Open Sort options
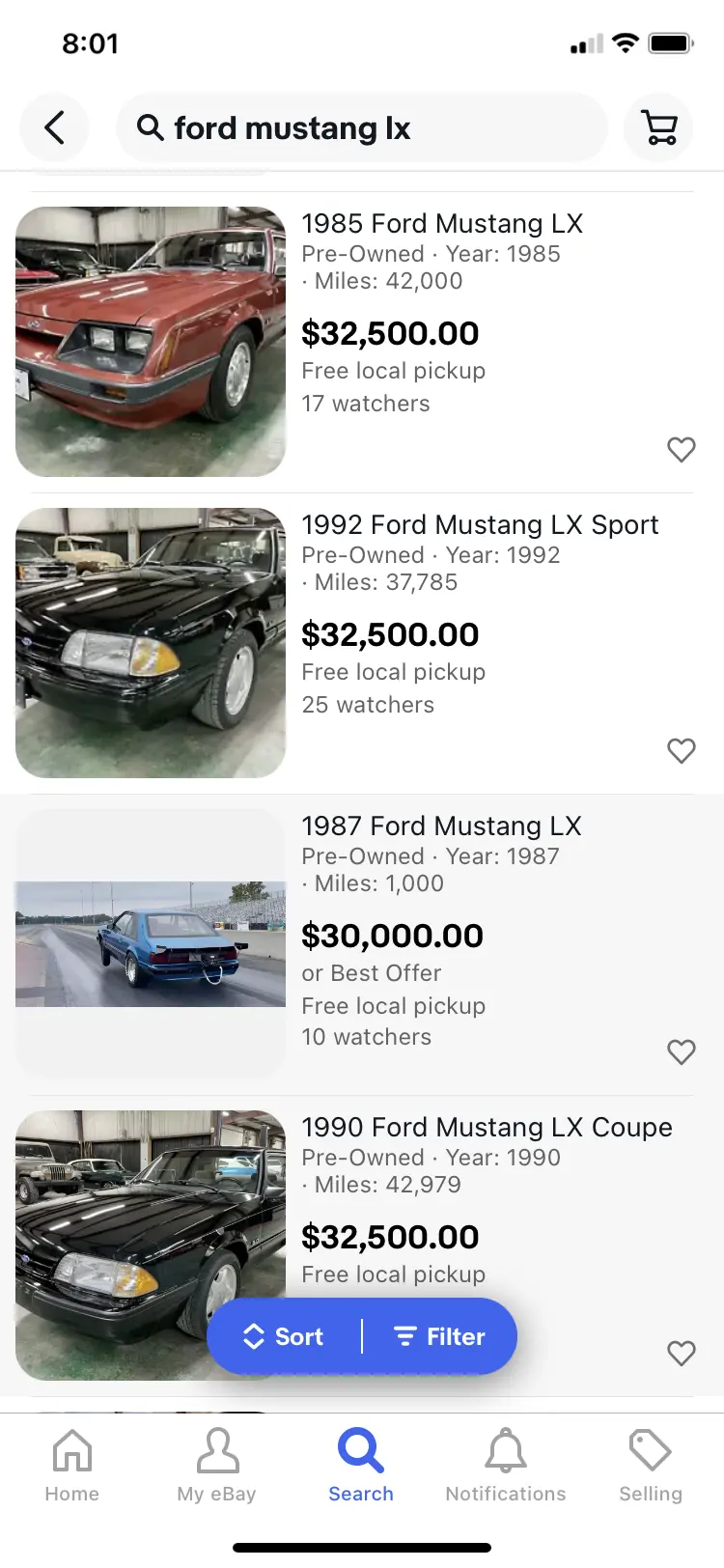This screenshot has width=724, height=1568. (x=283, y=1336)
